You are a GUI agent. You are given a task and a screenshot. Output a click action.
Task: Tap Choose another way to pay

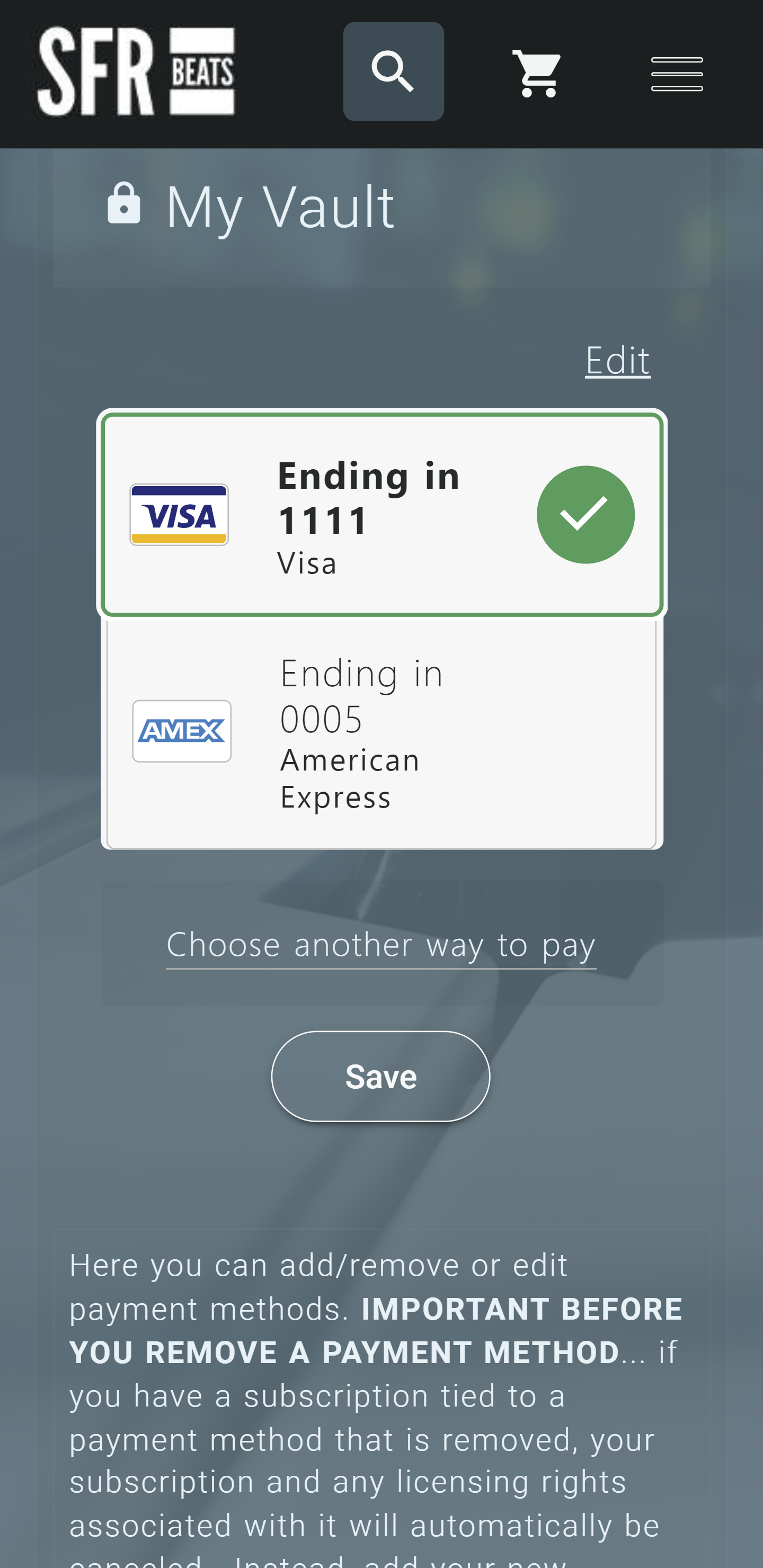[381, 945]
